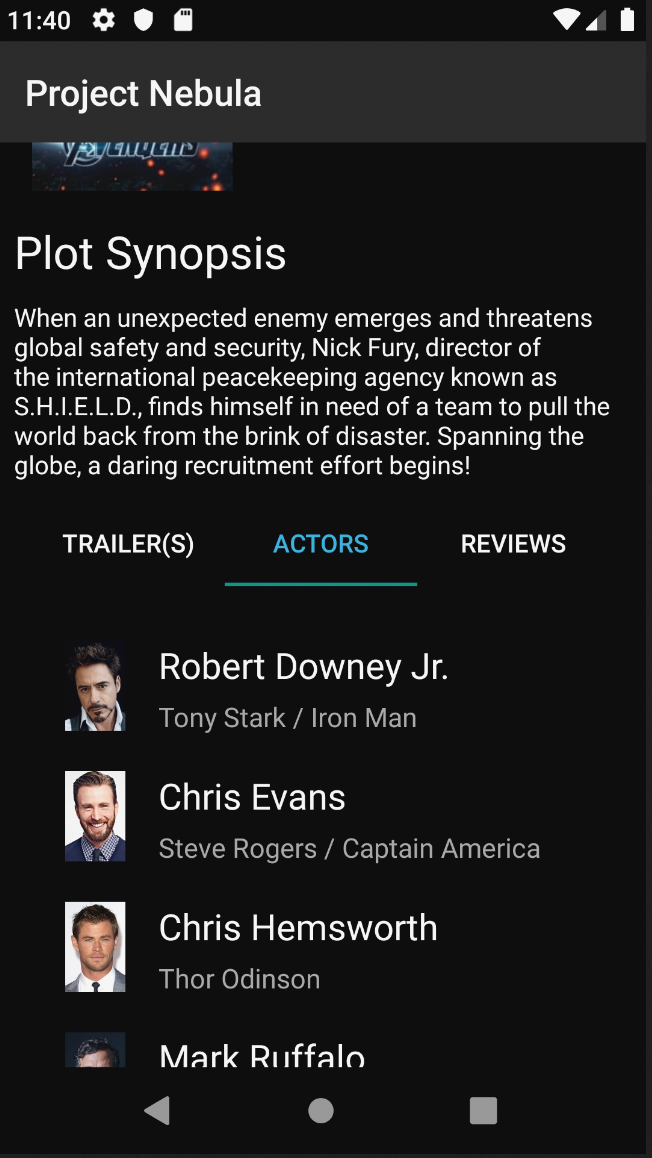Tap the Chris Hemsworth row
652x1158 pixels.
(298, 949)
